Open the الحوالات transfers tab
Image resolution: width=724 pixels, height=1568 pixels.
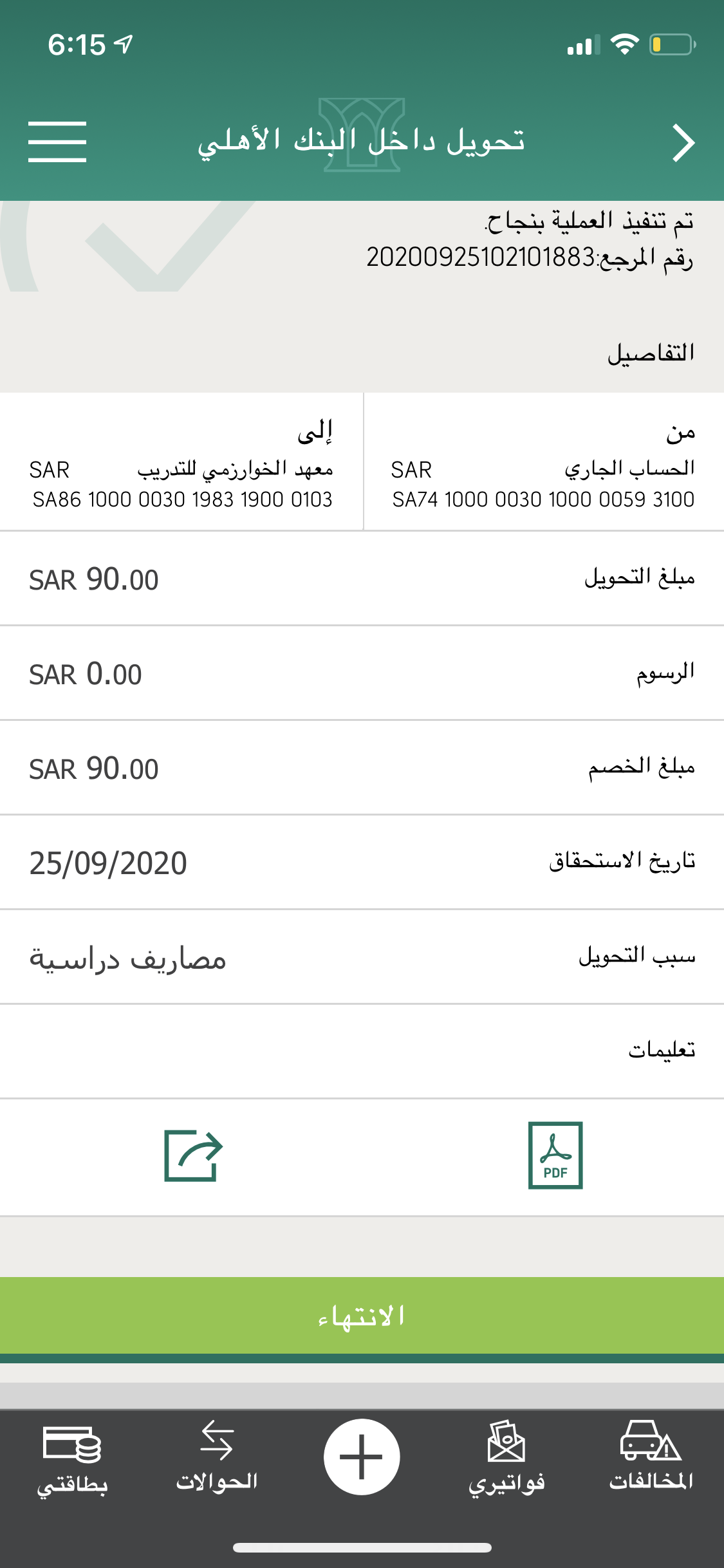click(217, 1457)
